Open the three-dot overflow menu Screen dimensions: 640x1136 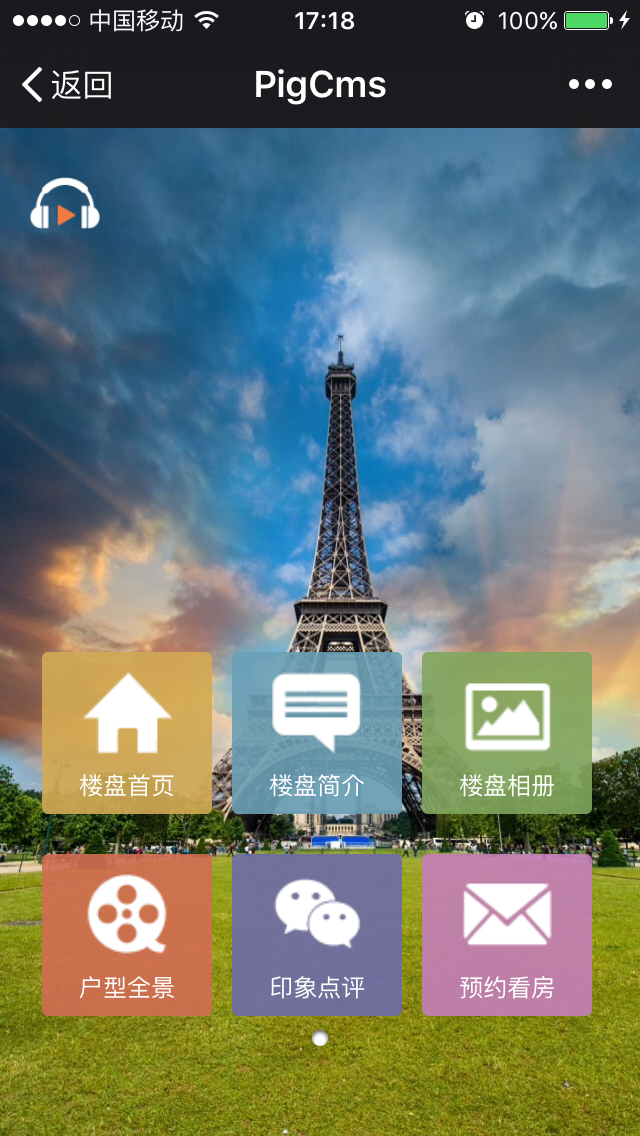coord(590,85)
